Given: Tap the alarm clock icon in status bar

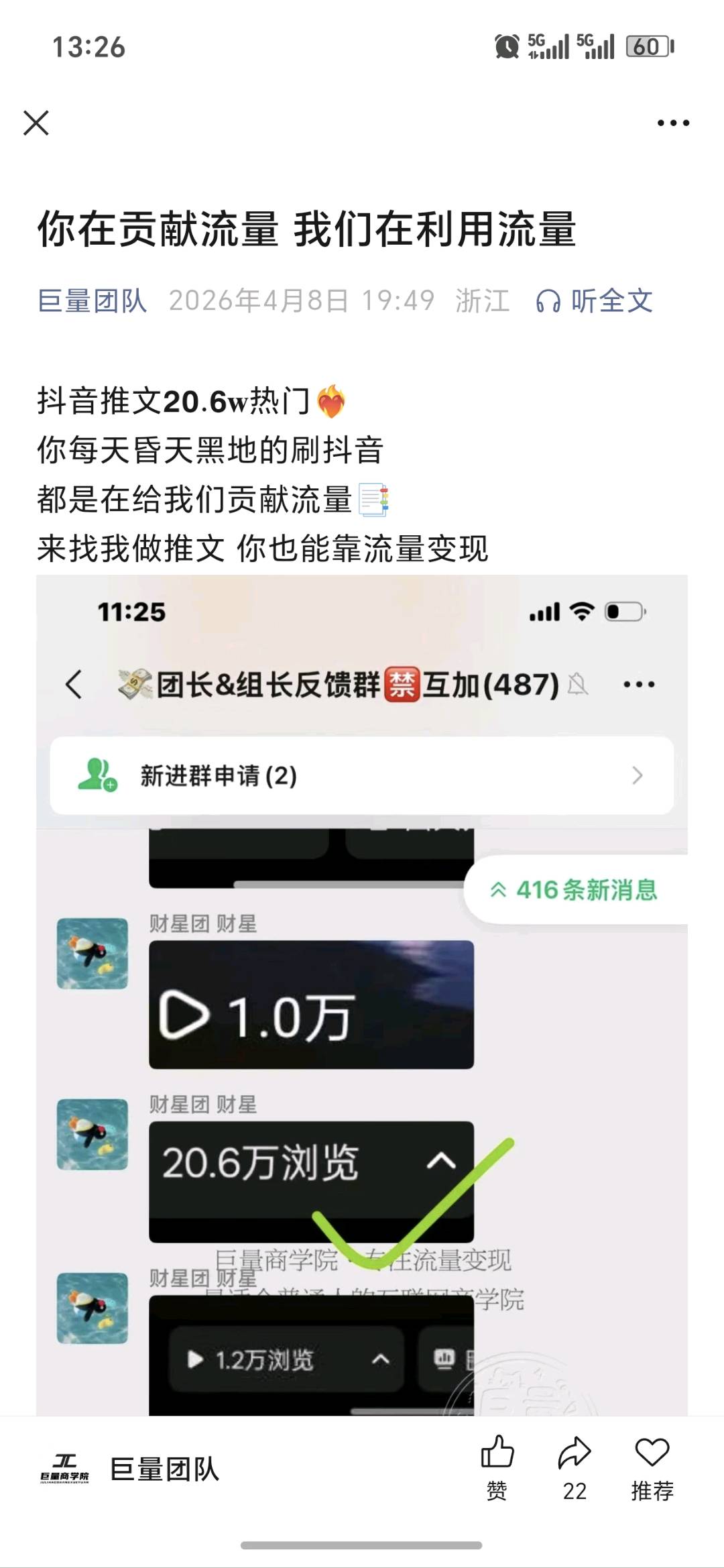Looking at the screenshot, I should (507, 46).
